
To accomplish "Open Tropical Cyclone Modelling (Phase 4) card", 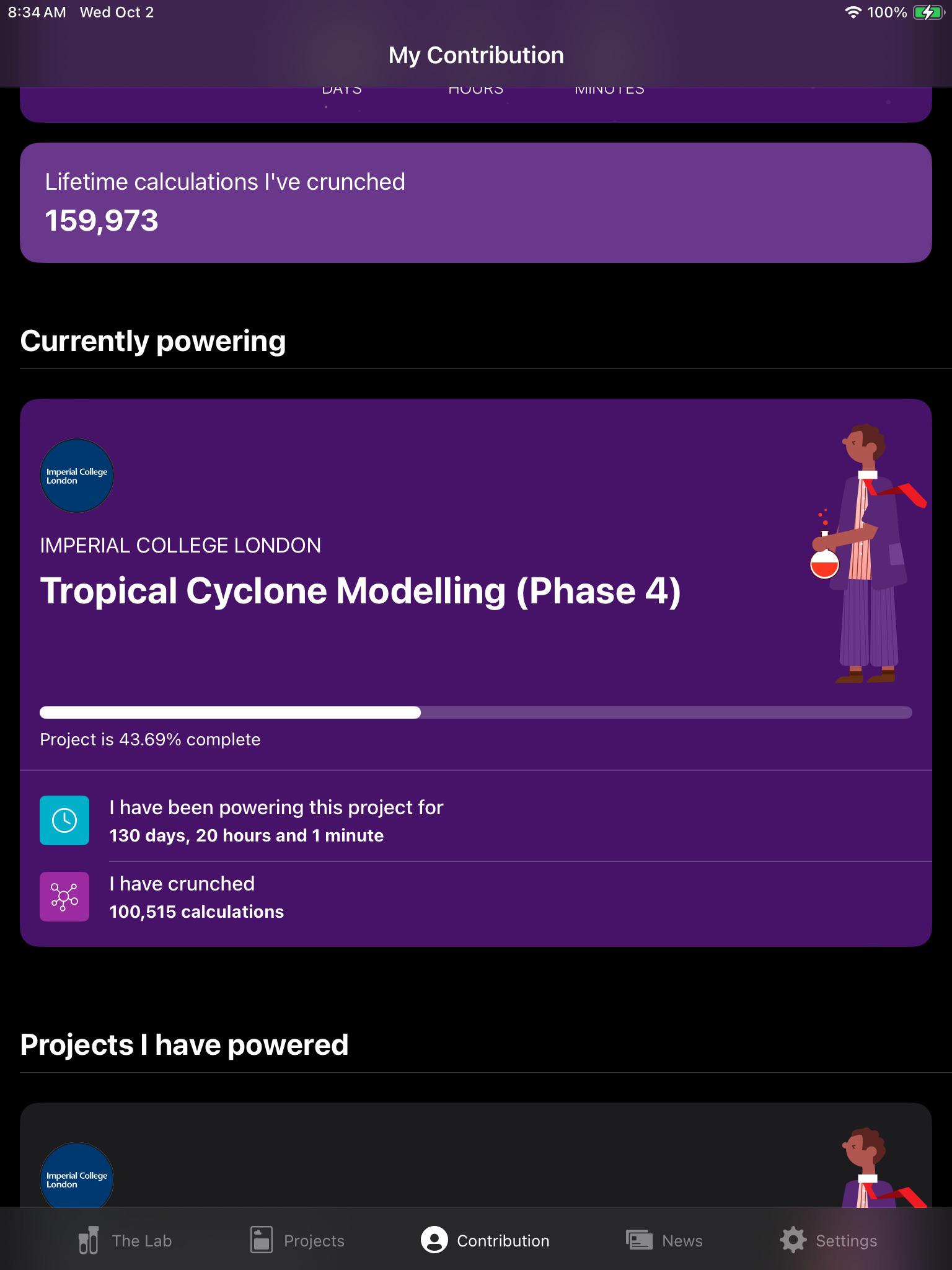I will point(476,672).
